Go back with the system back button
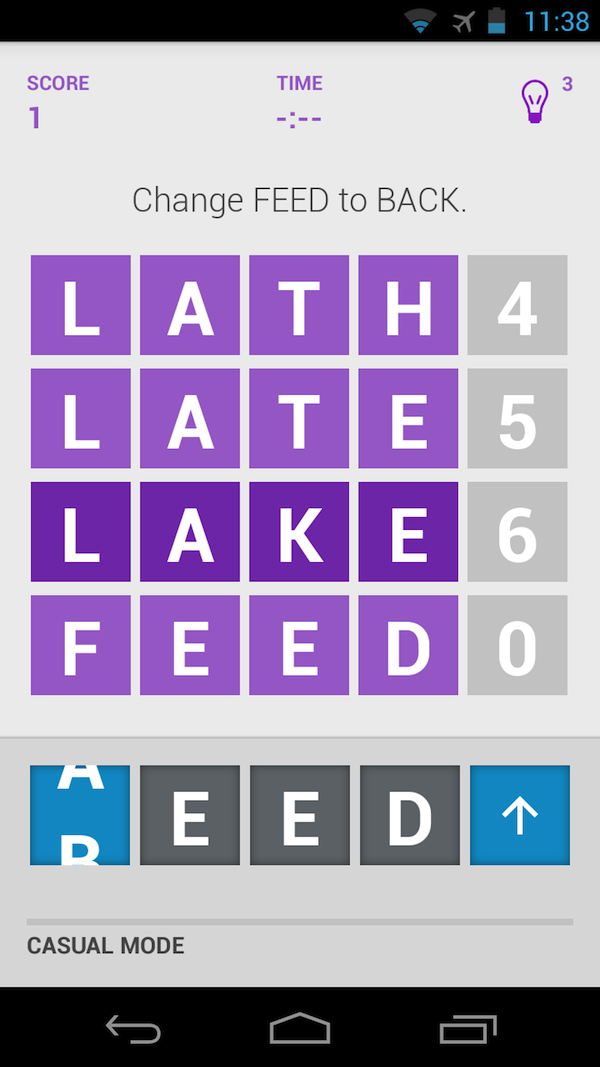 [x=133, y=1028]
